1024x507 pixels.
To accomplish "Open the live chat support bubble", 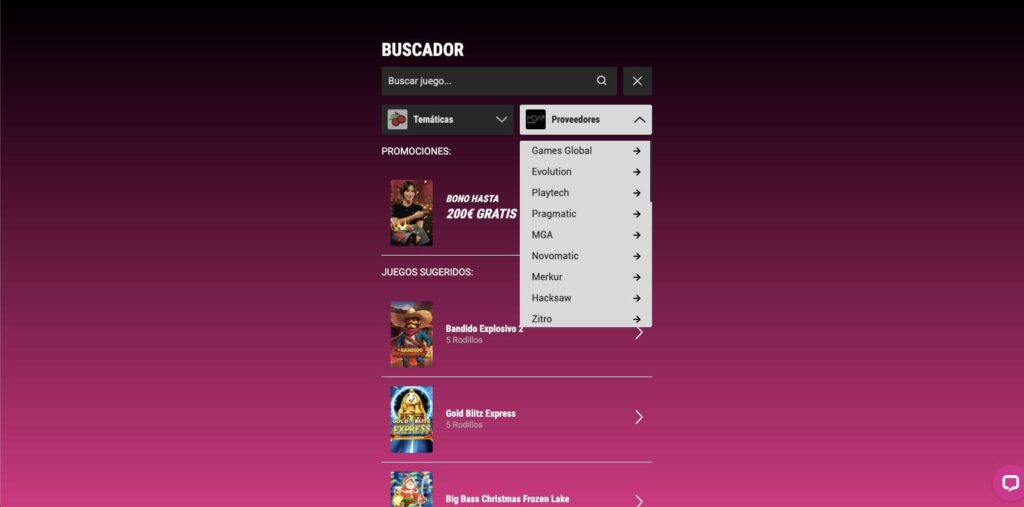I will pyautogui.click(x=1008, y=482).
